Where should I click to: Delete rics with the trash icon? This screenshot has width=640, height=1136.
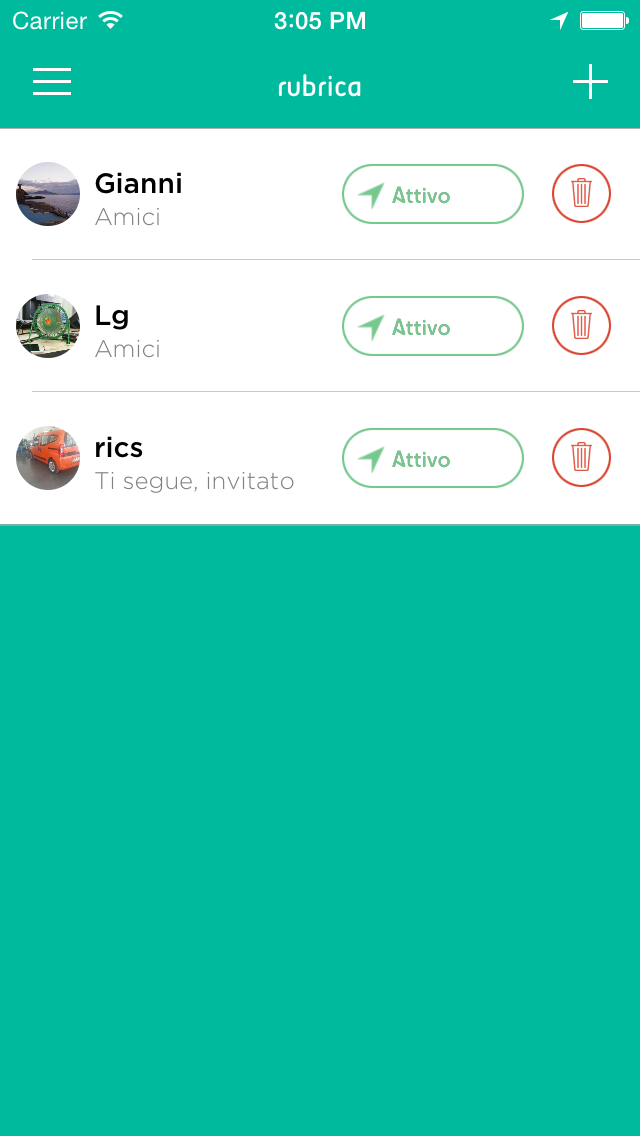(x=581, y=458)
